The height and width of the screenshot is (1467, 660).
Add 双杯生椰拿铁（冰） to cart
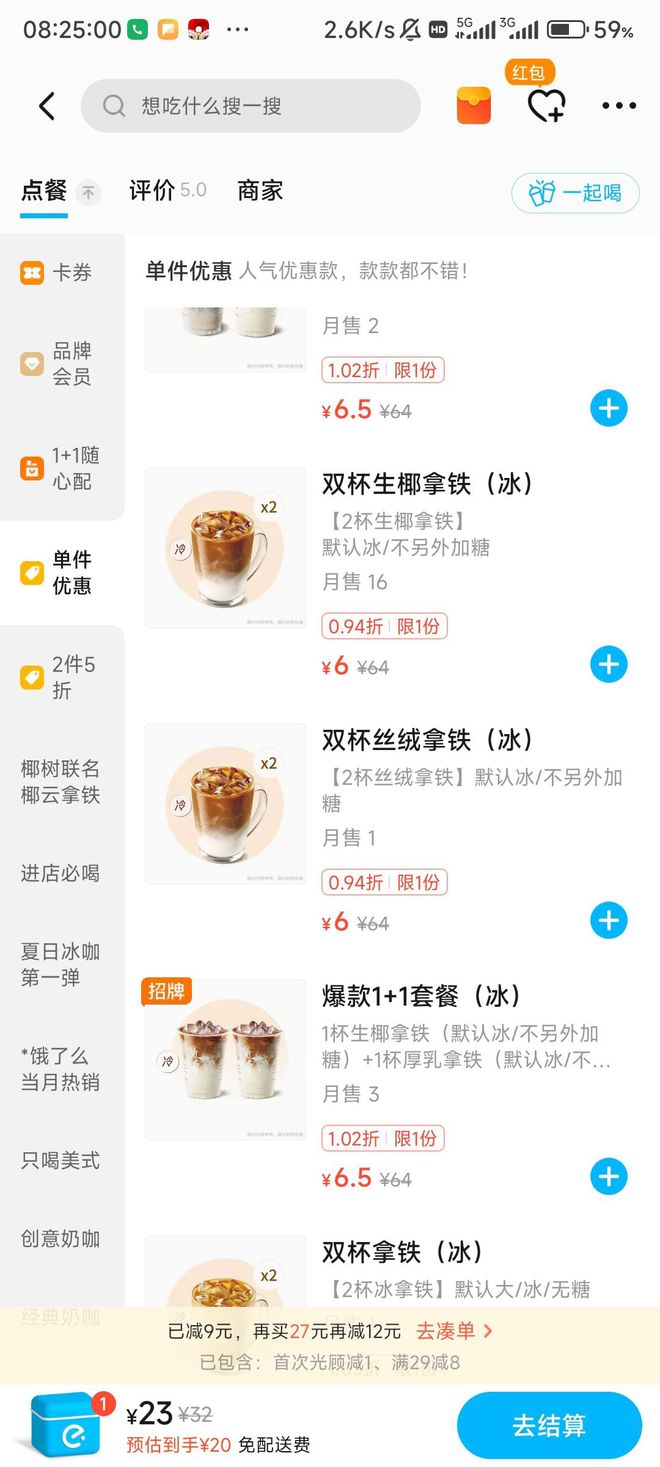[608, 665]
